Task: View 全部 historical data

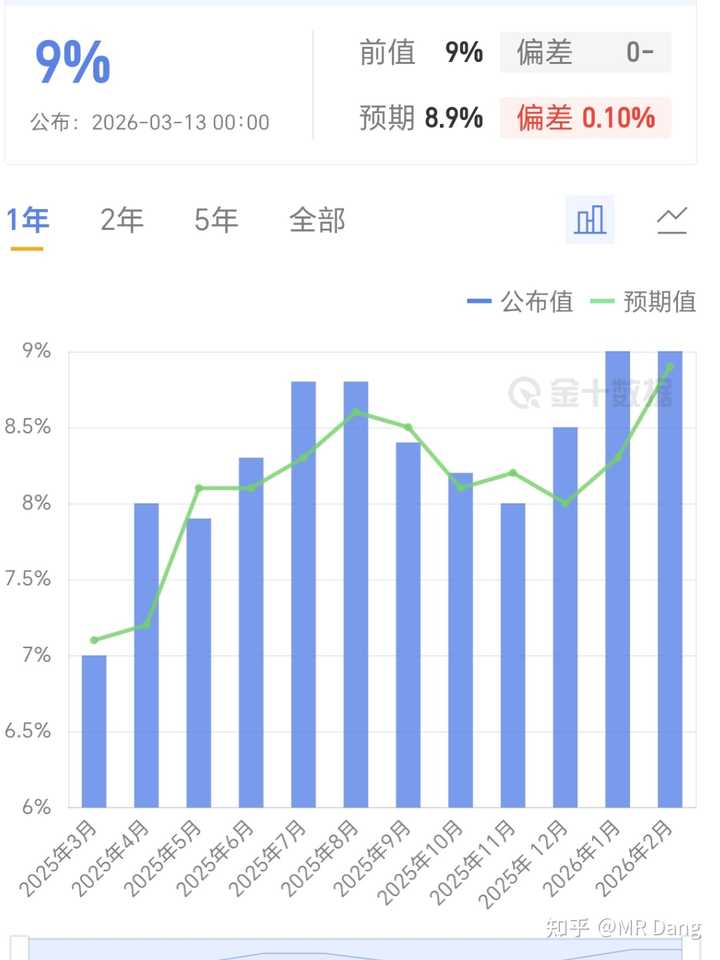Action: [317, 220]
